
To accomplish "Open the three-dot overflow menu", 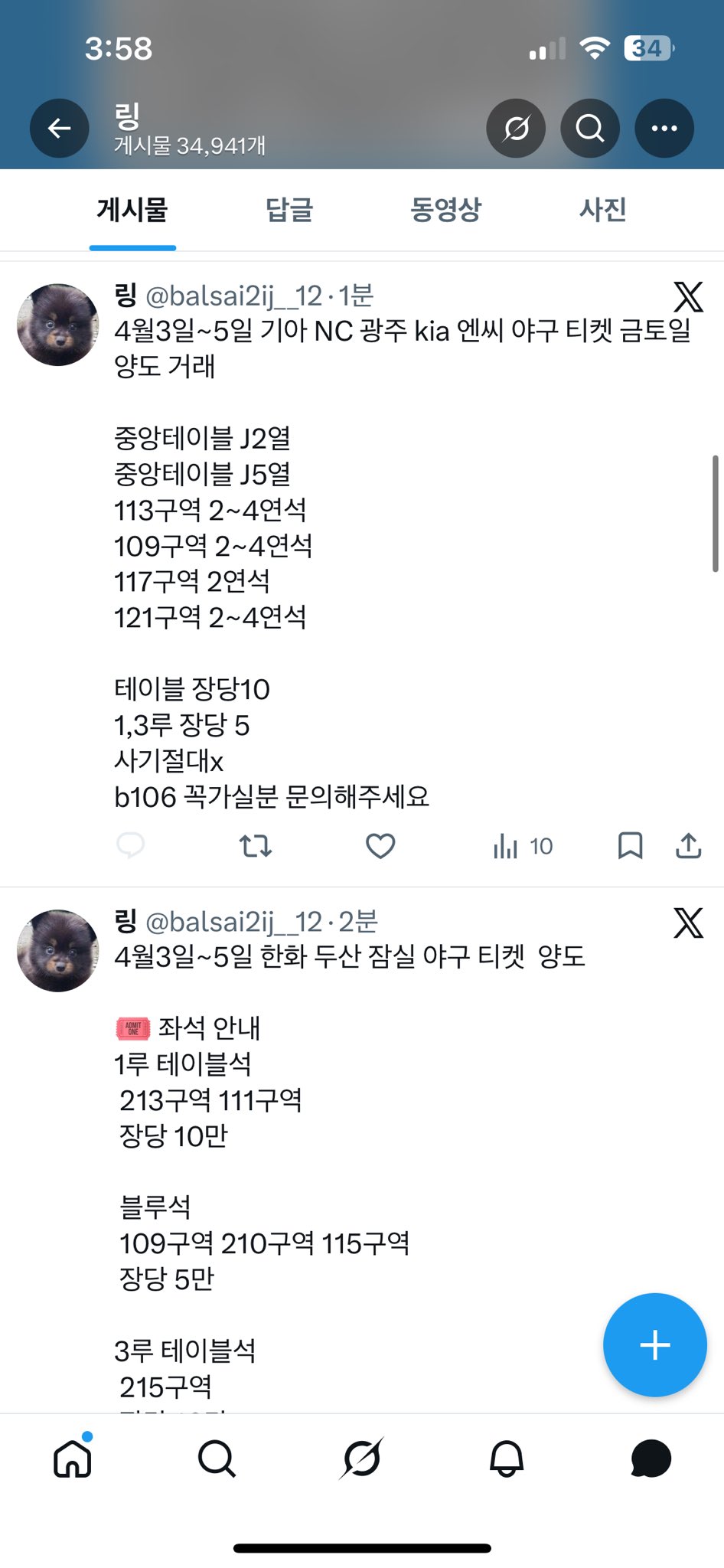I will pyautogui.click(x=664, y=129).
